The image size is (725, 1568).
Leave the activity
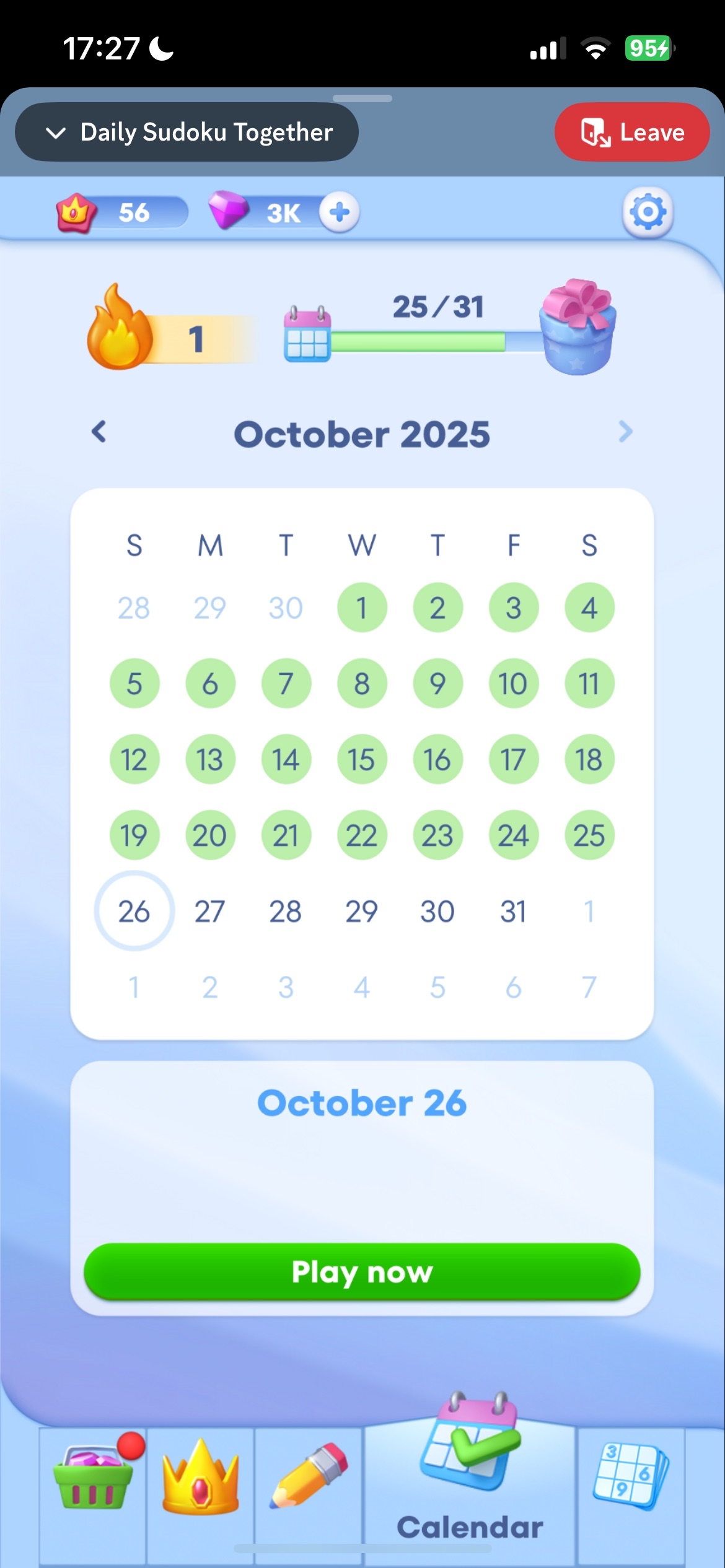coord(631,133)
